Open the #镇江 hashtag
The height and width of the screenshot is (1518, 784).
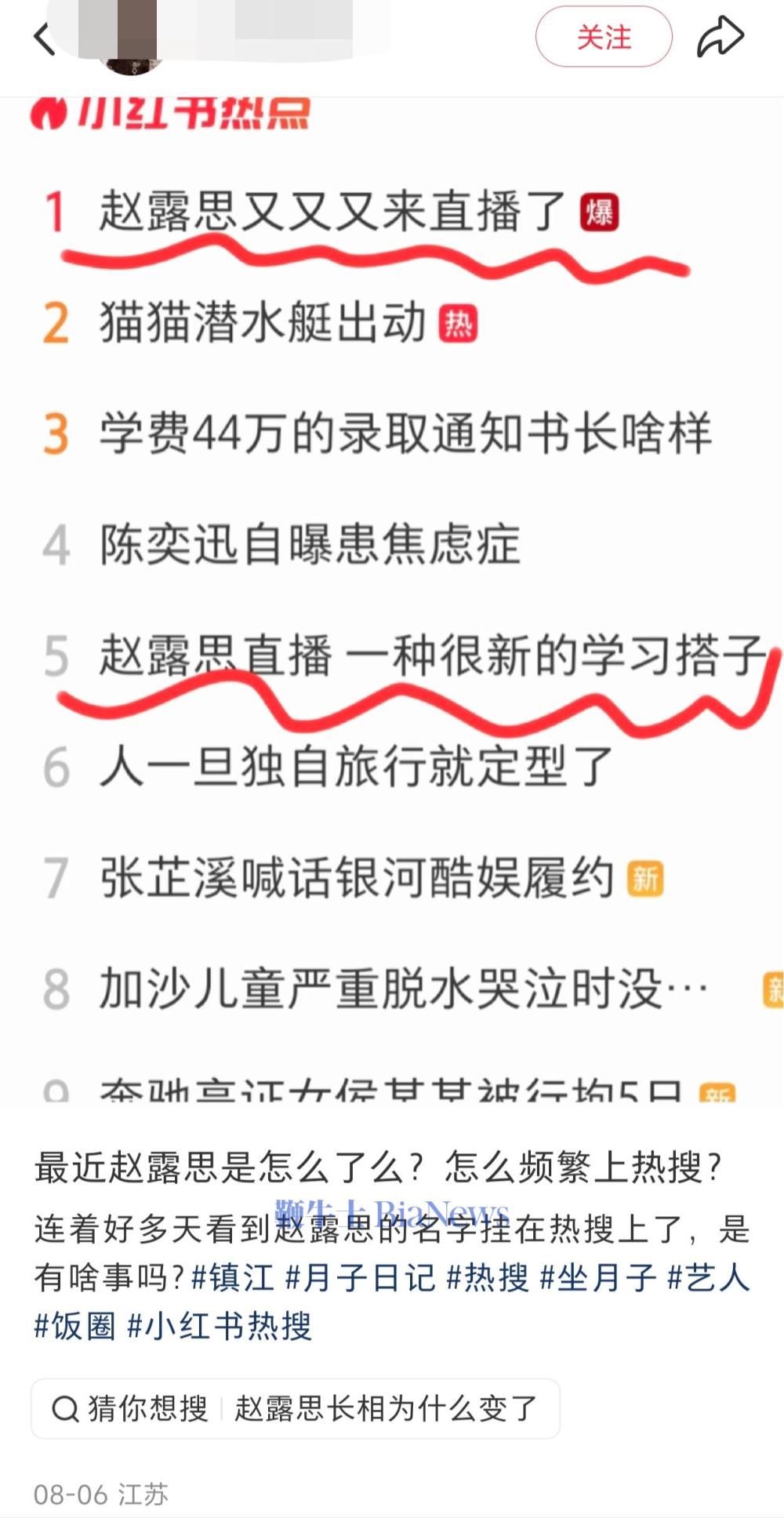pyautogui.click(x=233, y=1277)
